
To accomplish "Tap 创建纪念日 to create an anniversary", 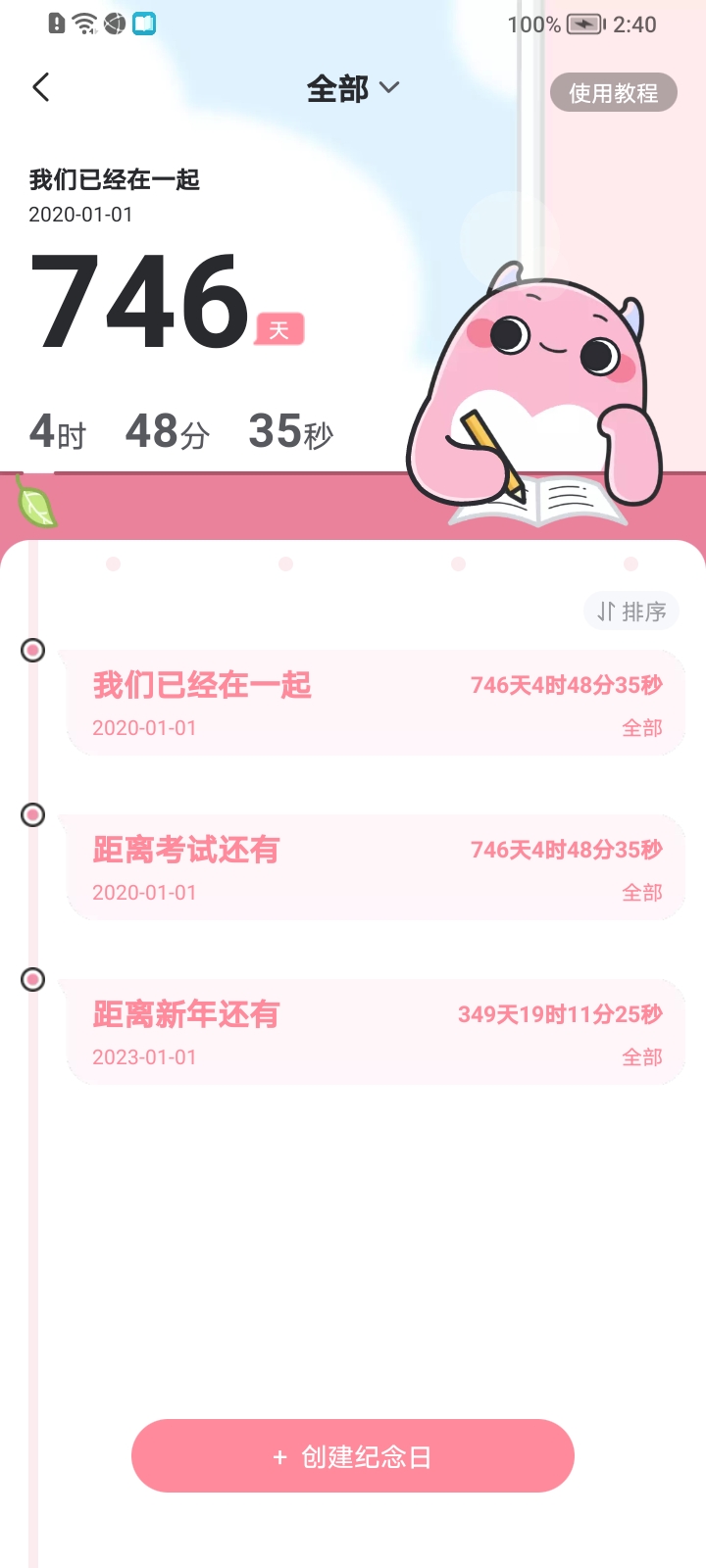I will (x=353, y=1456).
